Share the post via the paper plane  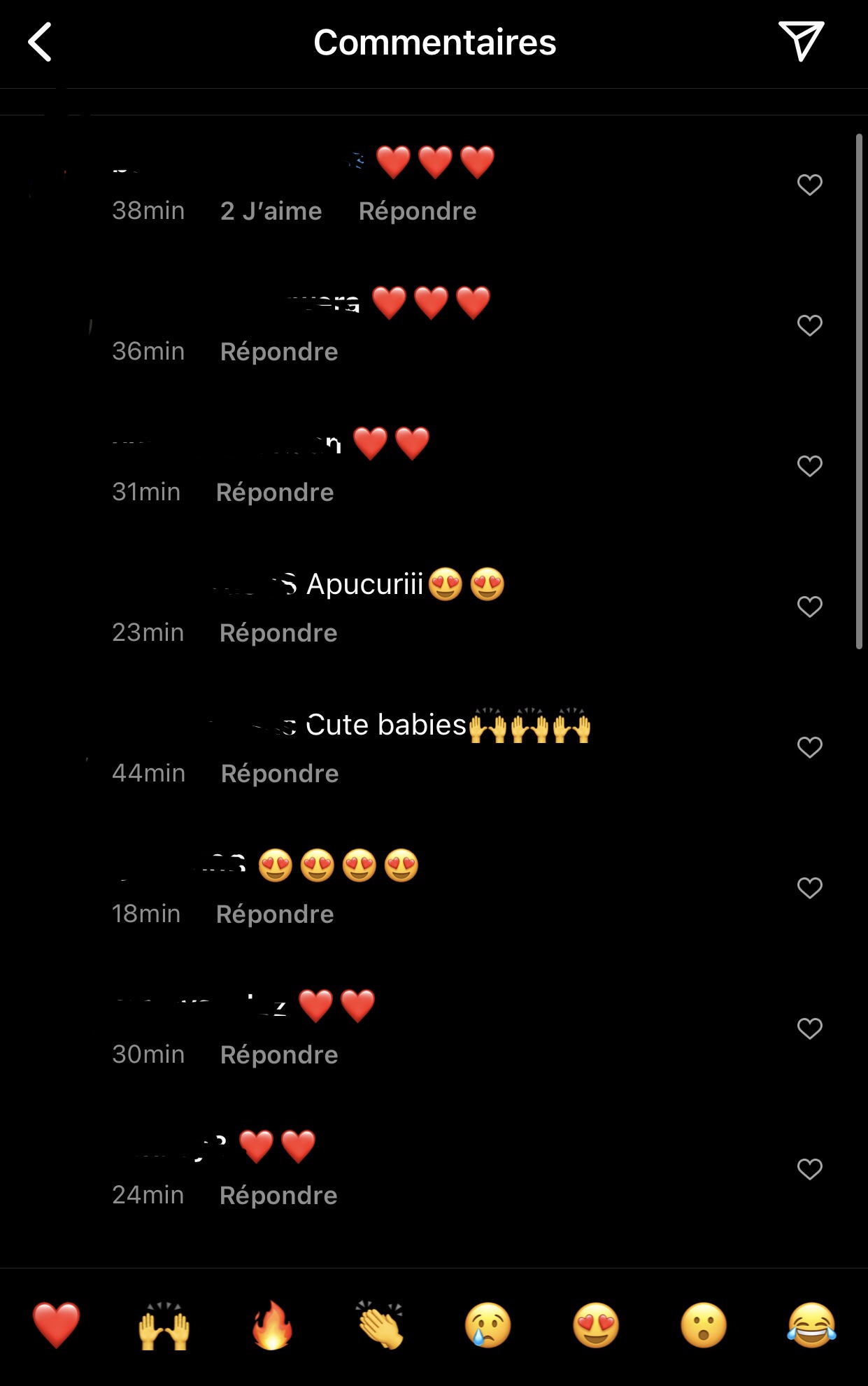pyautogui.click(x=801, y=41)
